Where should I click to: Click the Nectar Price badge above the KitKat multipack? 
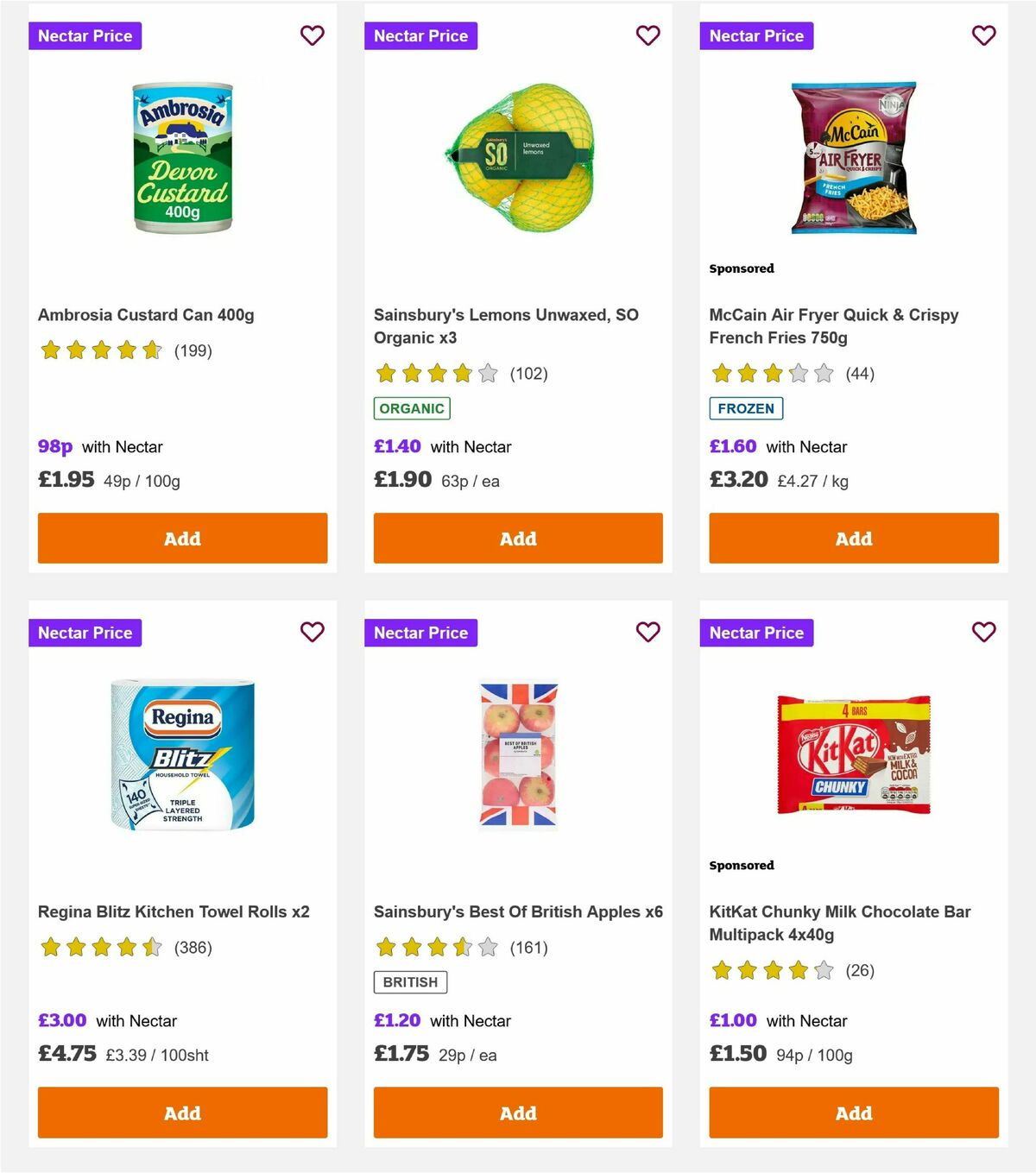coord(757,633)
